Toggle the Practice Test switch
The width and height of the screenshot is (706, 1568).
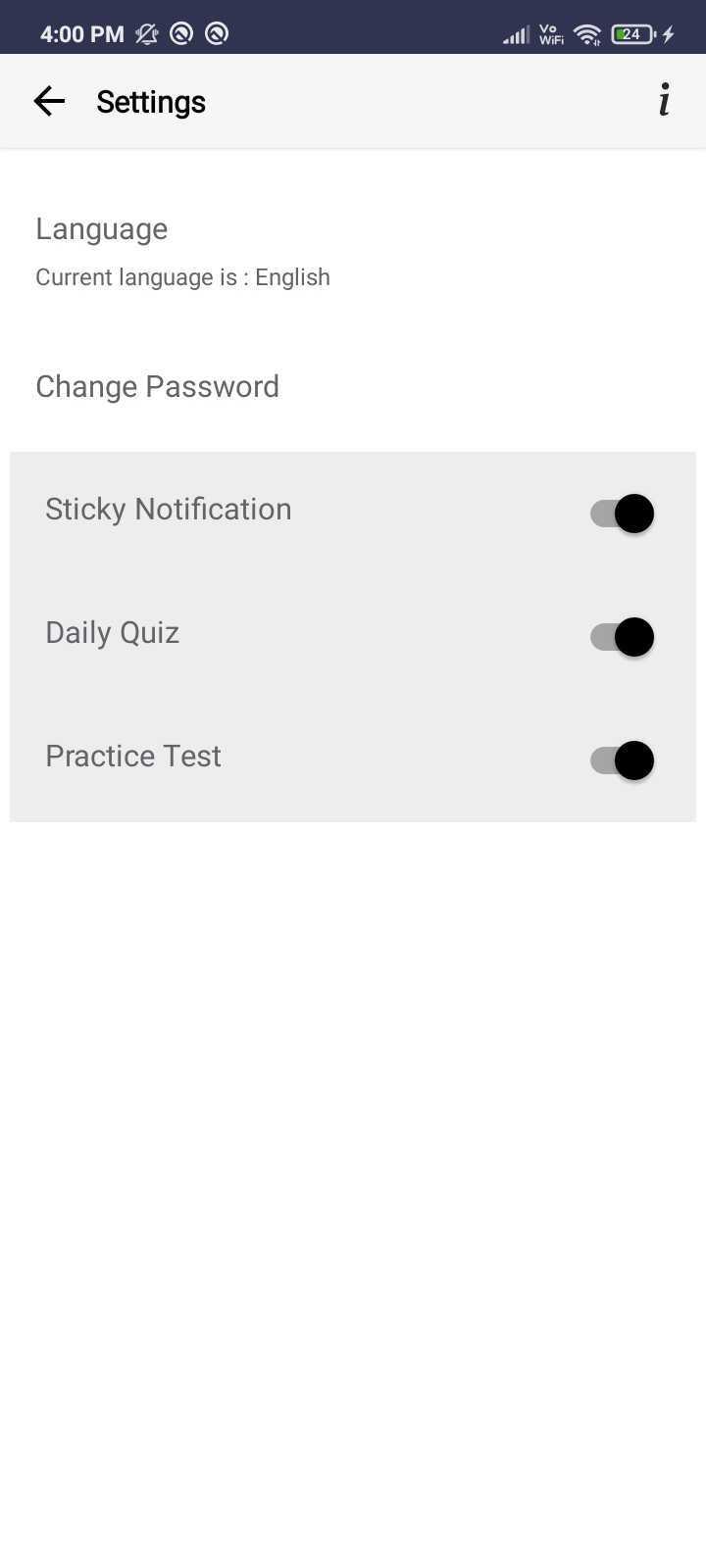point(622,759)
